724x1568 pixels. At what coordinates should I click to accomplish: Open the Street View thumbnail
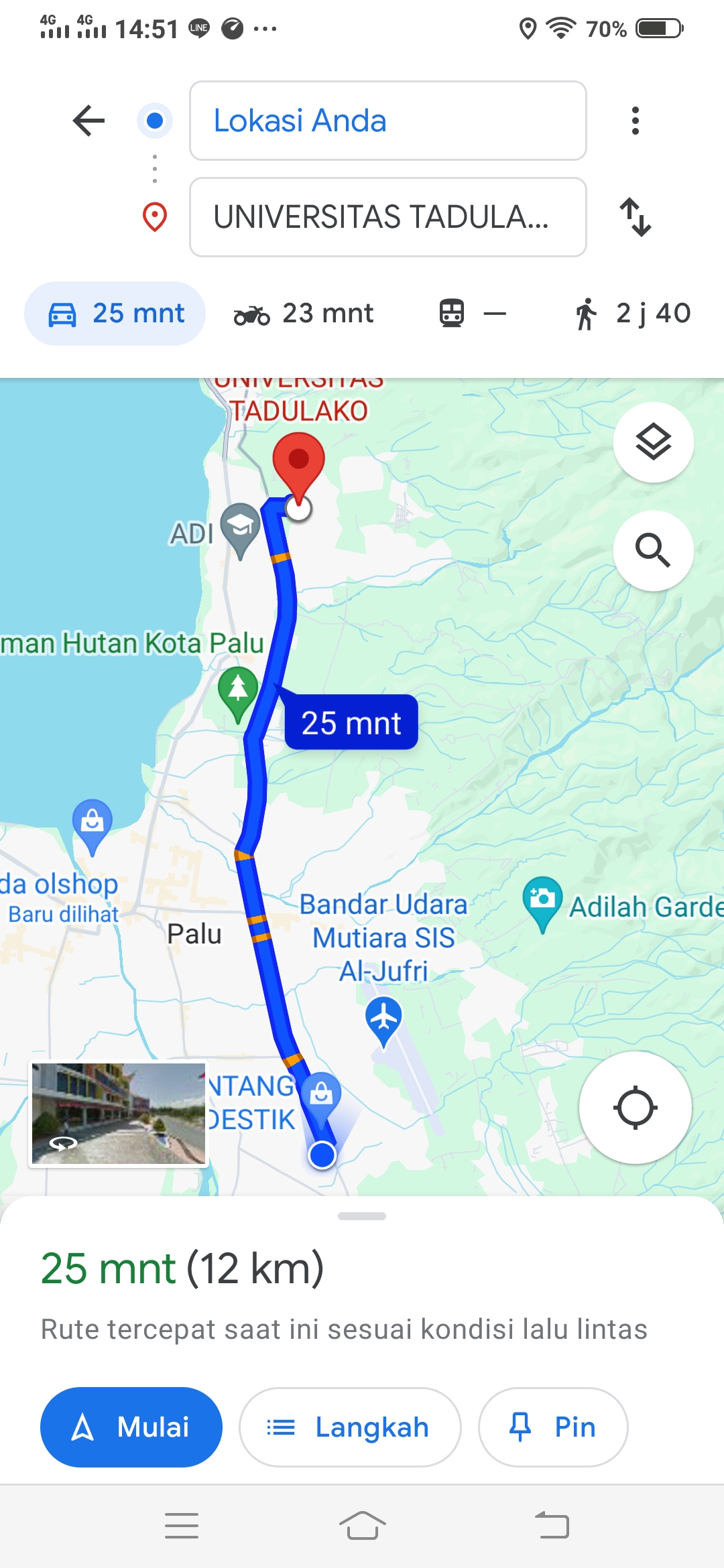pyautogui.click(x=119, y=1114)
